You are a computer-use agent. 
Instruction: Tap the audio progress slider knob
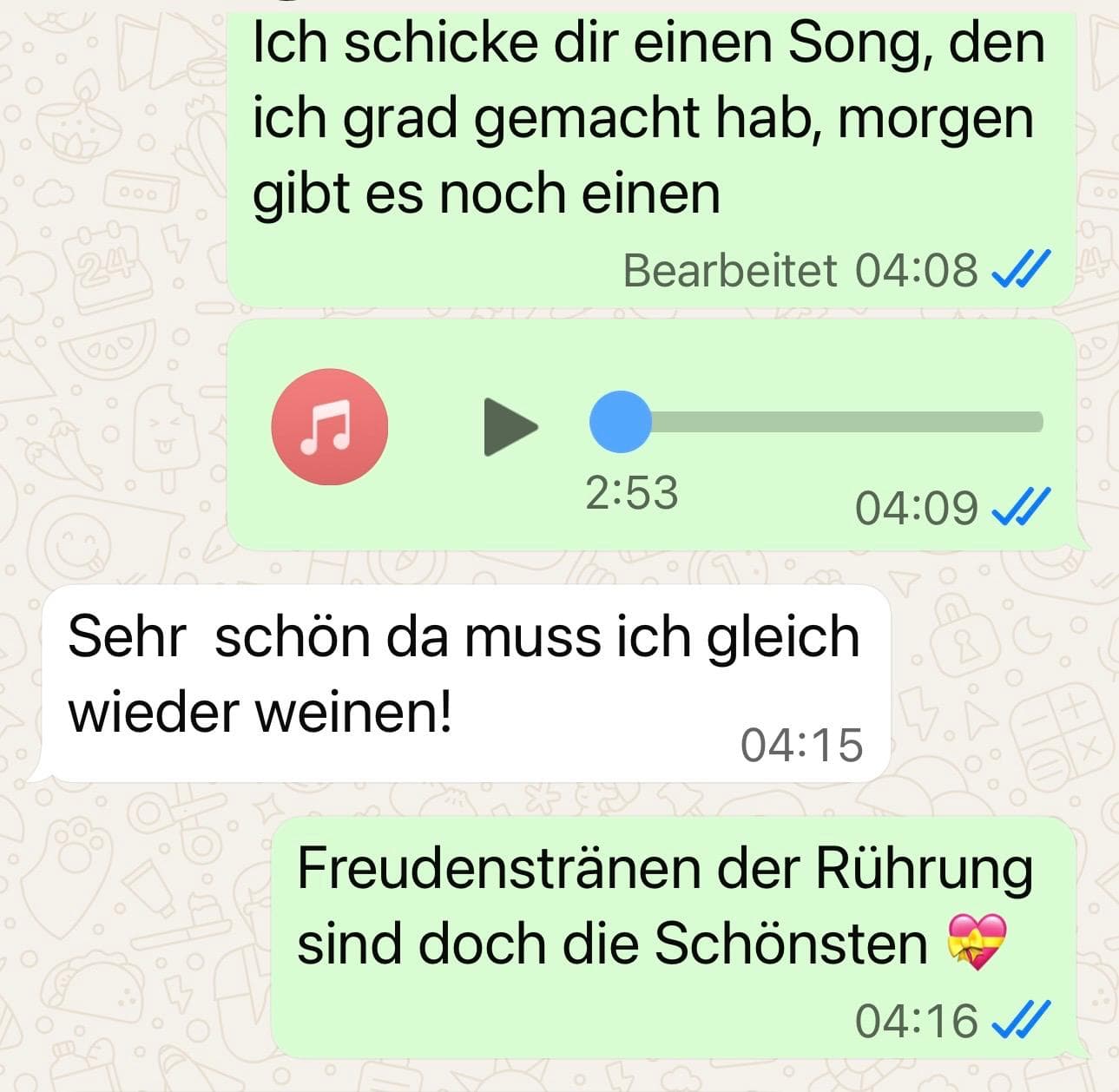tap(620, 422)
